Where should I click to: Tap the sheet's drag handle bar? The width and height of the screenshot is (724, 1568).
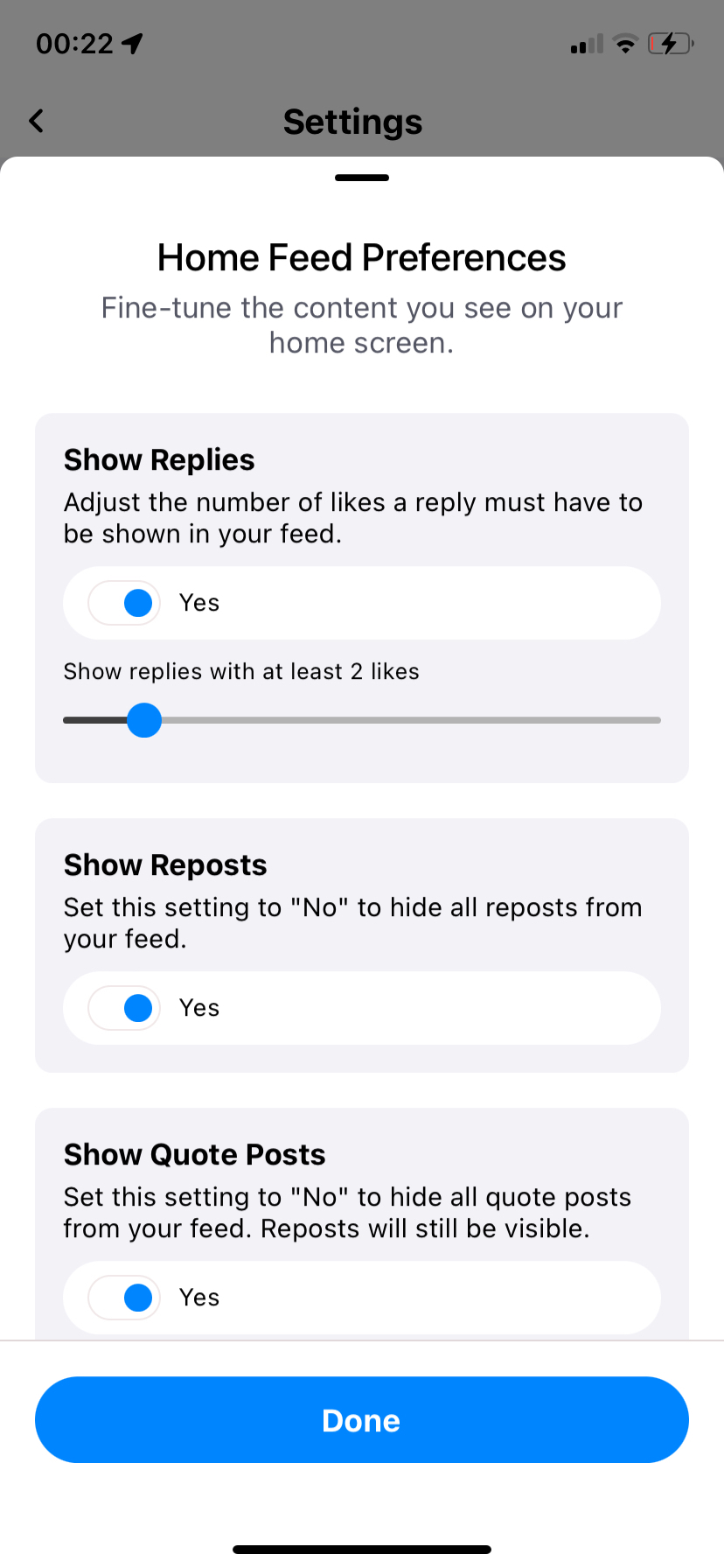(x=361, y=178)
